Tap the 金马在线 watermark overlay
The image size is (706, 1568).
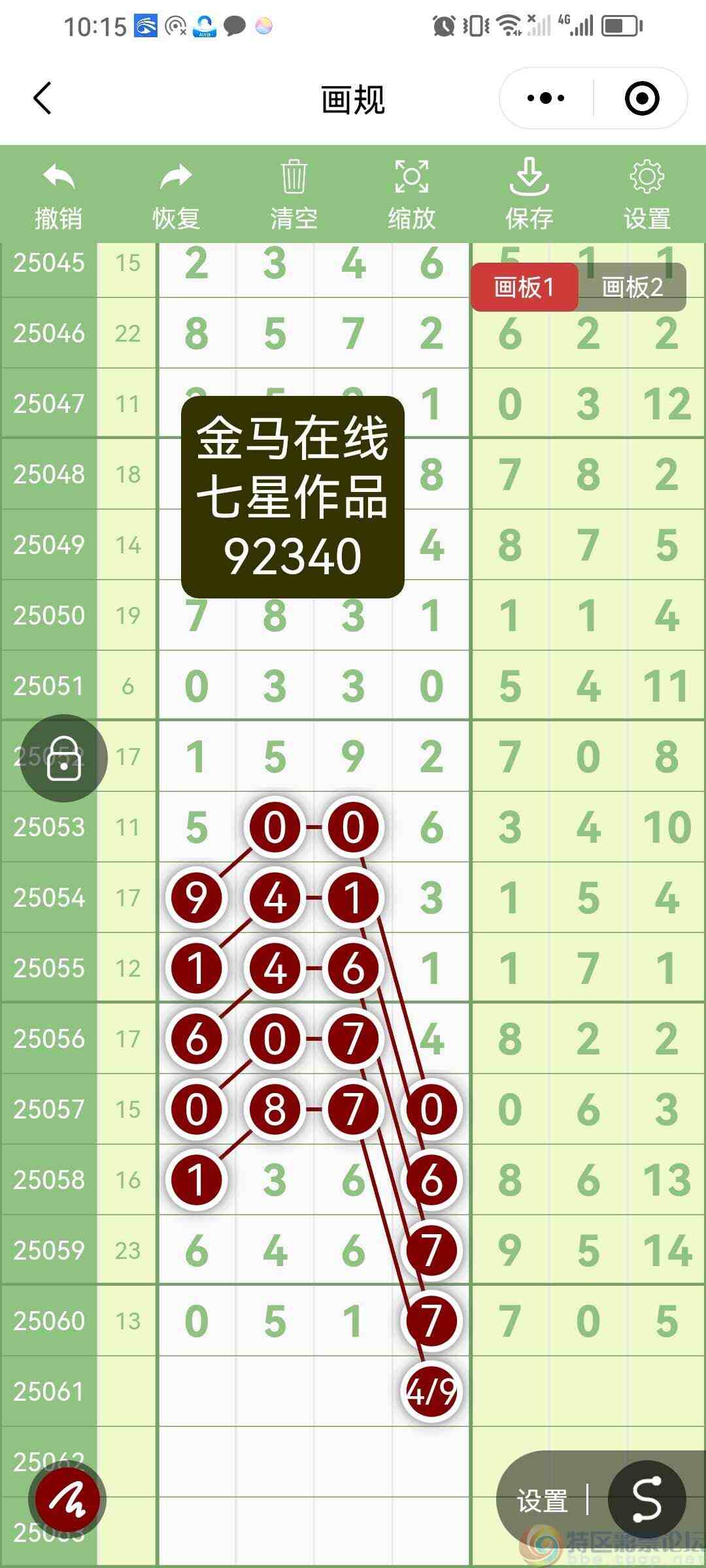[294, 497]
